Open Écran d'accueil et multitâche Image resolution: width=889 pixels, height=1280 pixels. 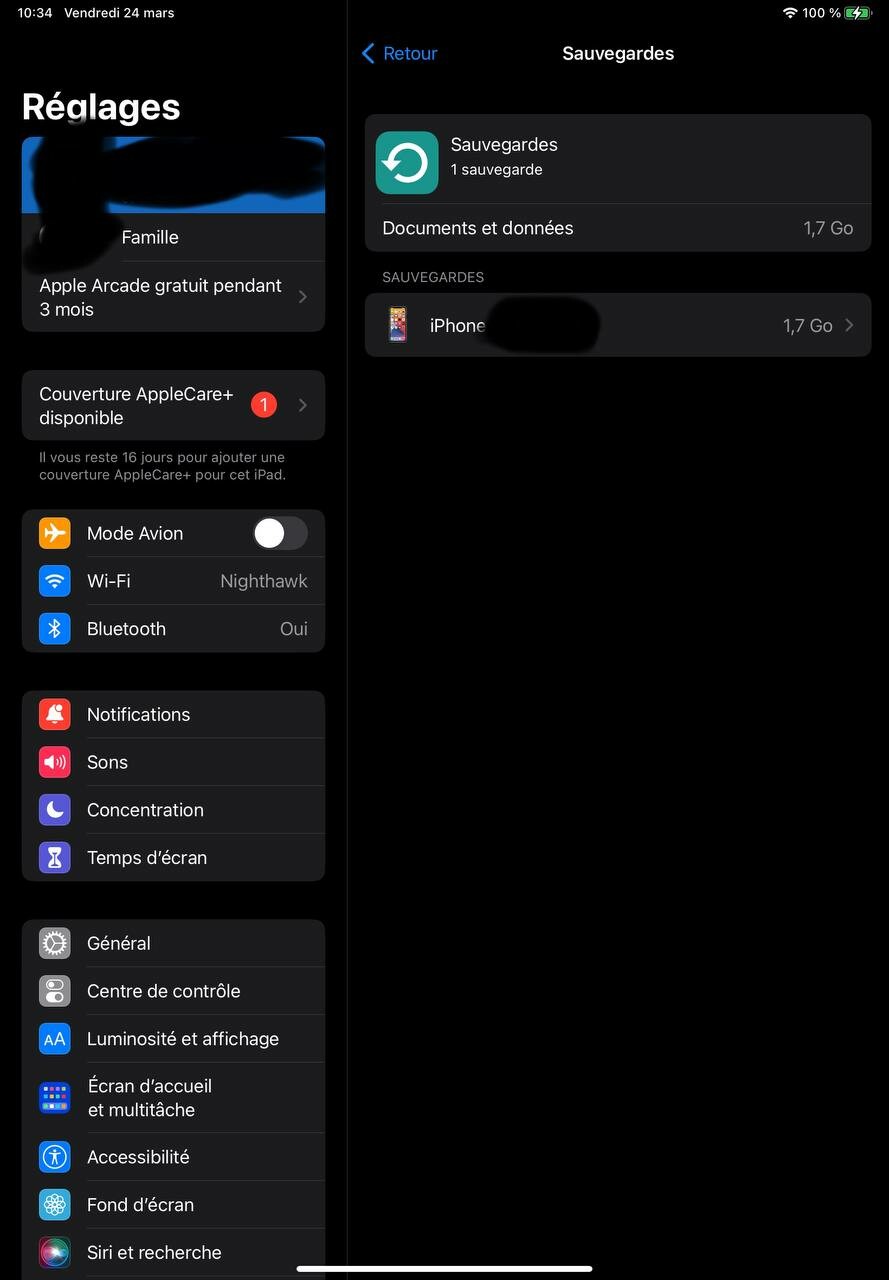(x=173, y=1098)
